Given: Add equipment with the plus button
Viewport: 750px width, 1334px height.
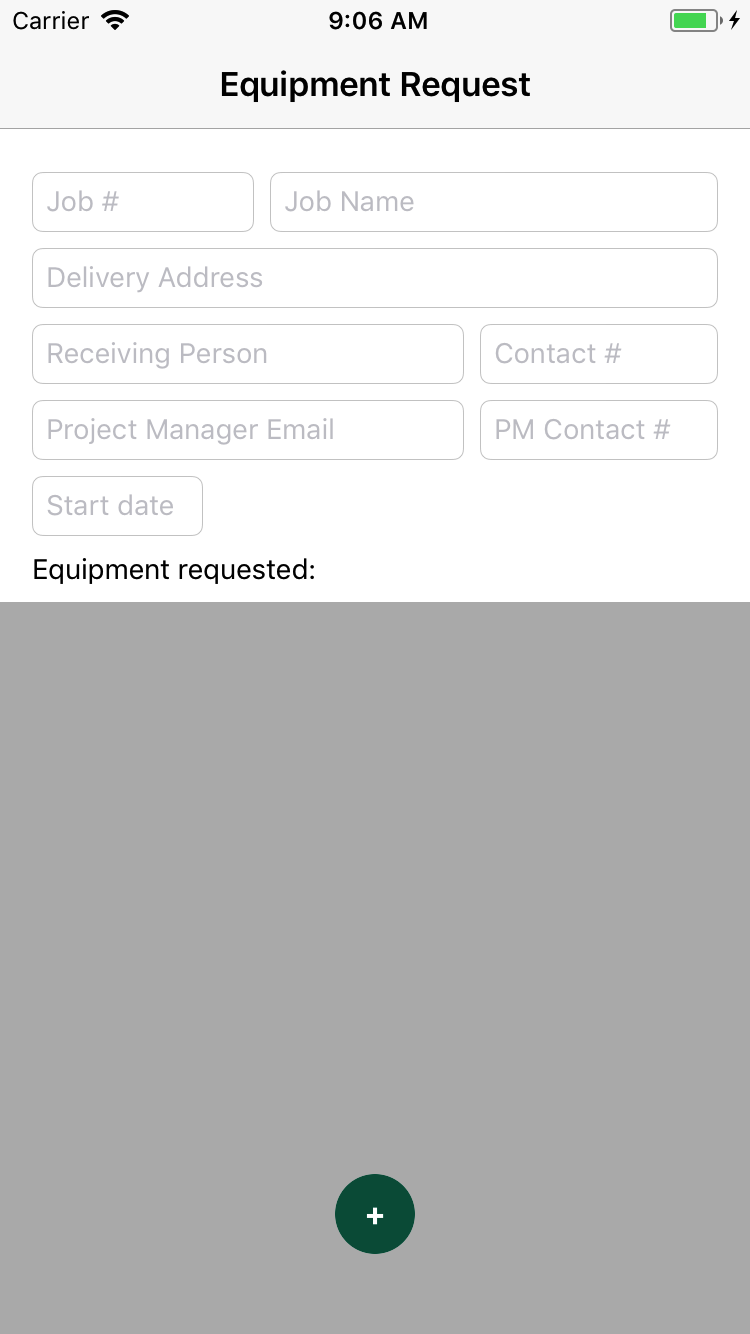Looking at the screenshot, I should coord(375,1214).
